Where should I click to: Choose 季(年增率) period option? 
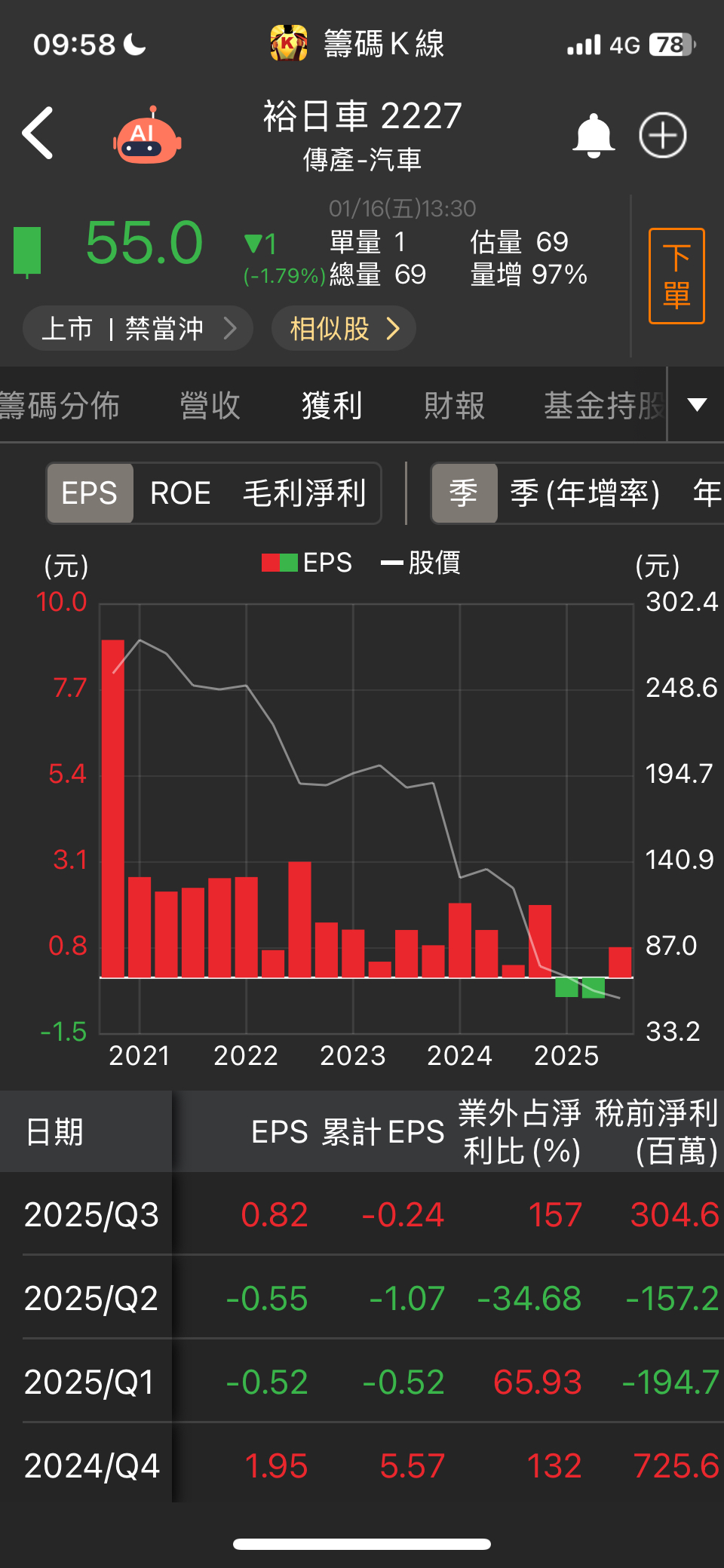(x=585, y=493)
